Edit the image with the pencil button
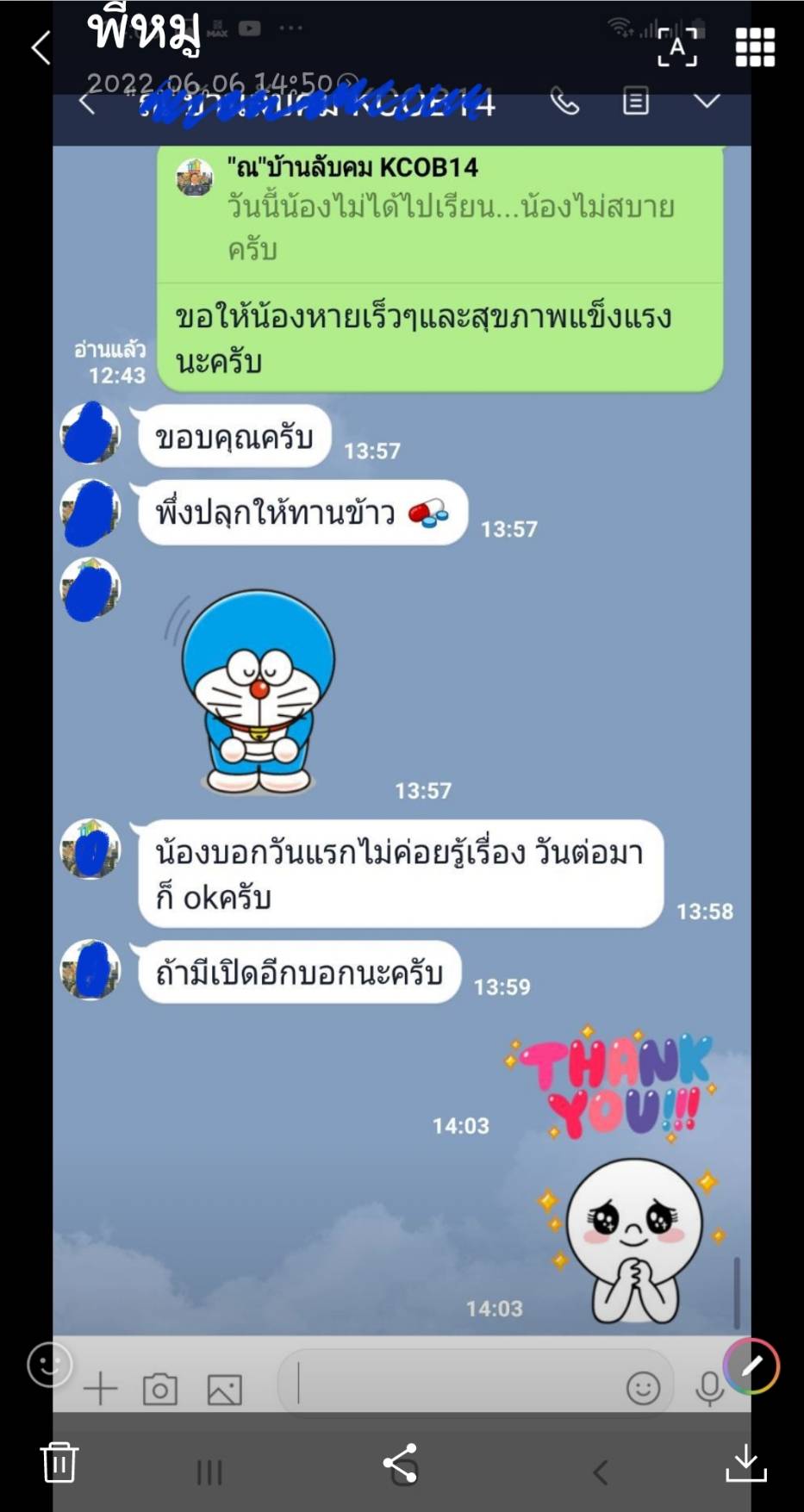Image resolution: width=804 pixels, height=1512 pixels. tap(751, 1365)
